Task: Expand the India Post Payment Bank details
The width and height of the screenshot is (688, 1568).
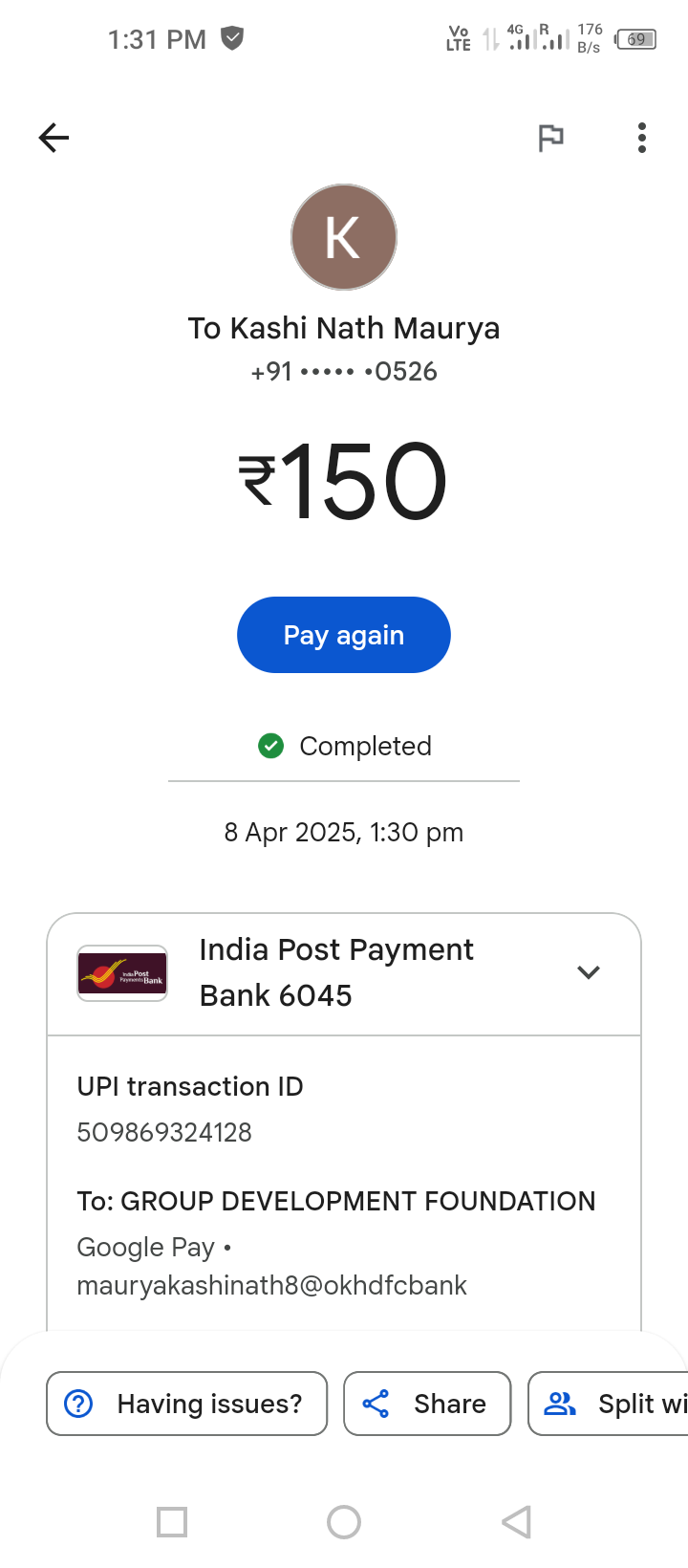Action: pos(588,972)
